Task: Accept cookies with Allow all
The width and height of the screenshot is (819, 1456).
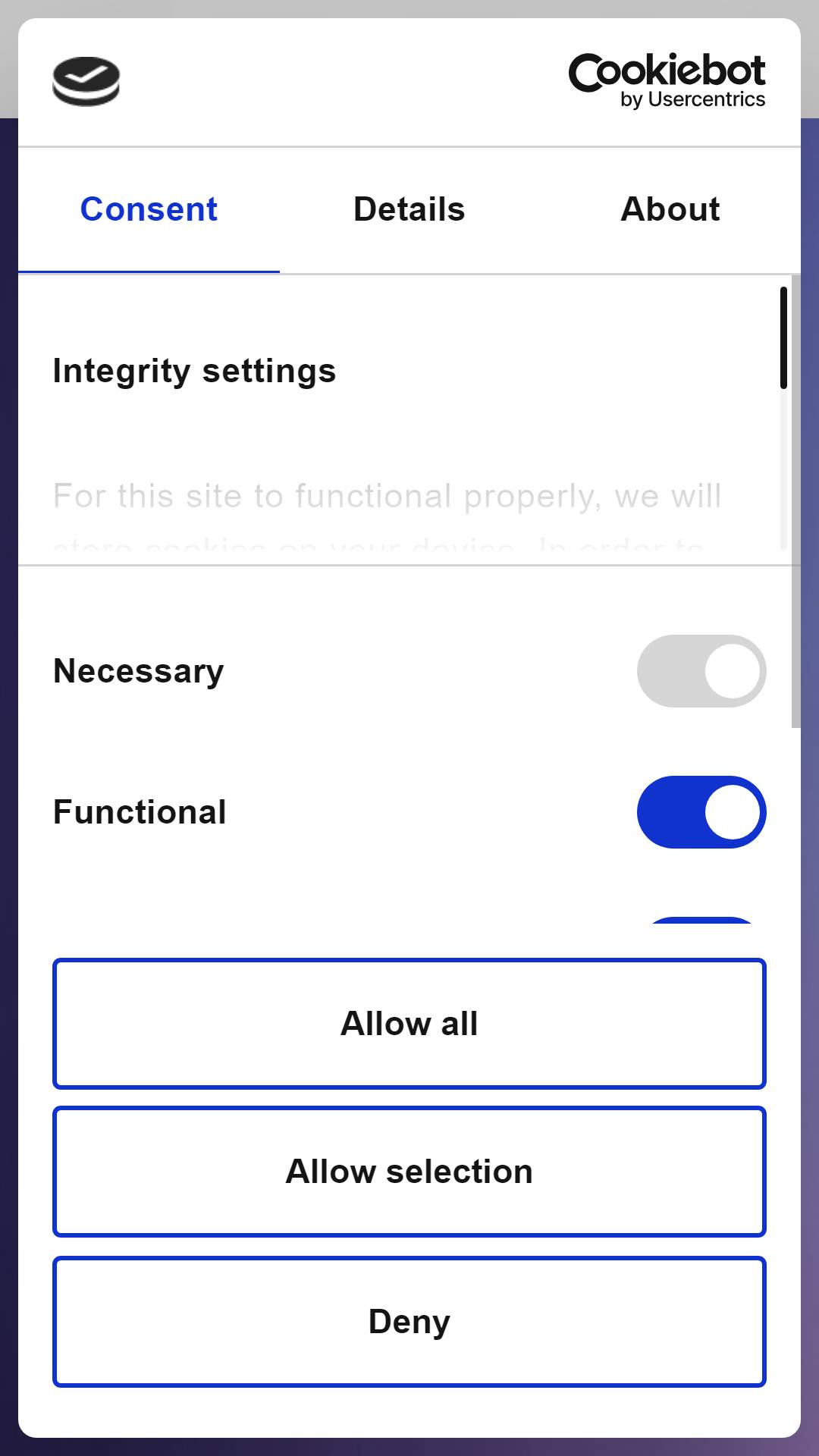Action: [409, 1024]
